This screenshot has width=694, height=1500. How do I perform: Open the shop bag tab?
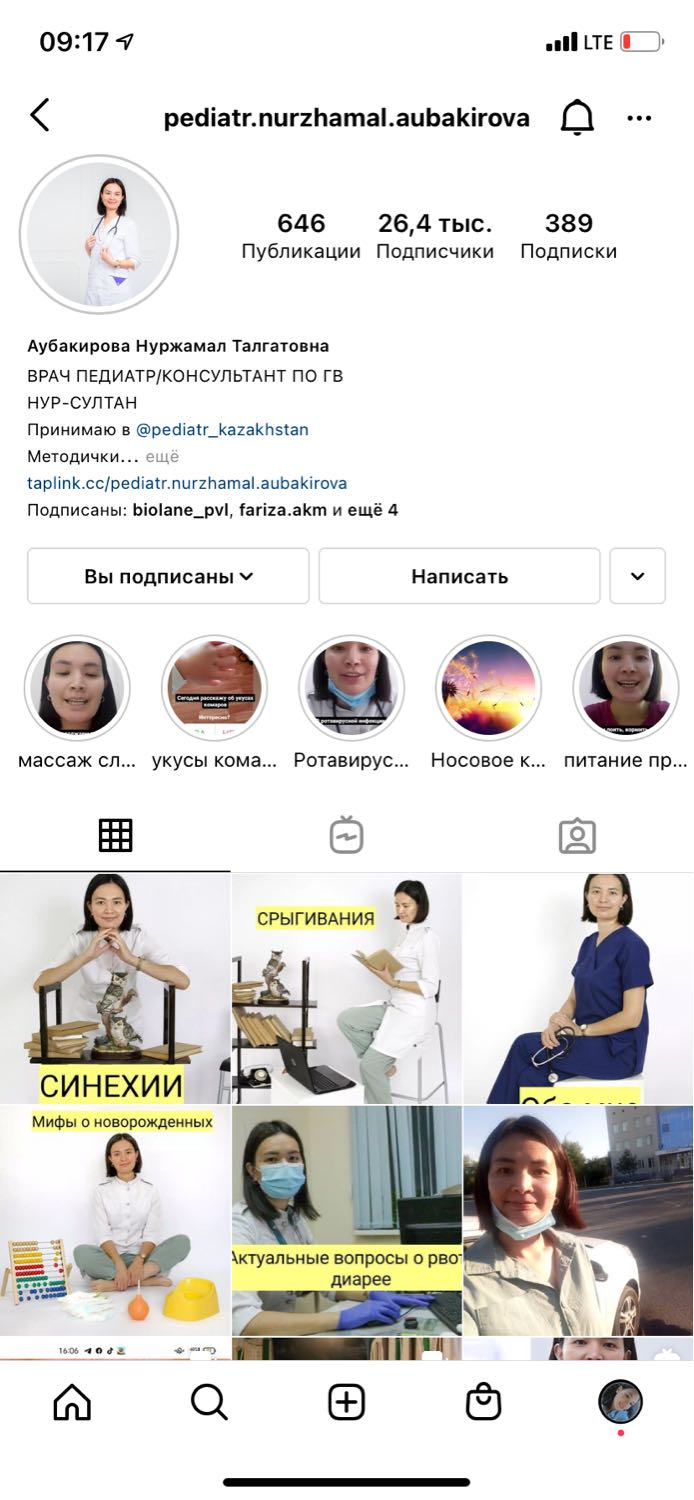[x=484, y=1403]
